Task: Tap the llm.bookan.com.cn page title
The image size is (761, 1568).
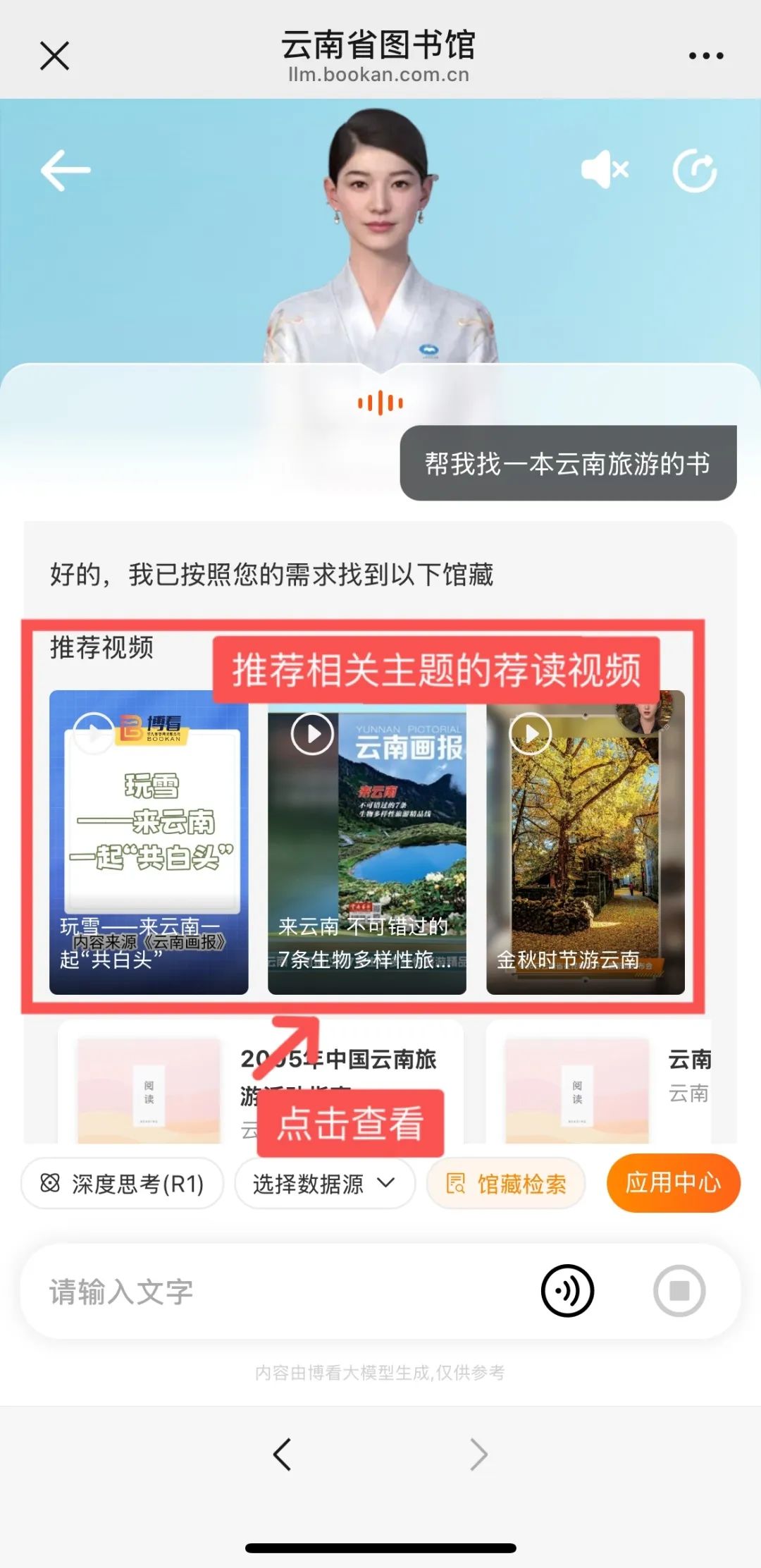Action: pyautogui.click(x=380, y=74)
